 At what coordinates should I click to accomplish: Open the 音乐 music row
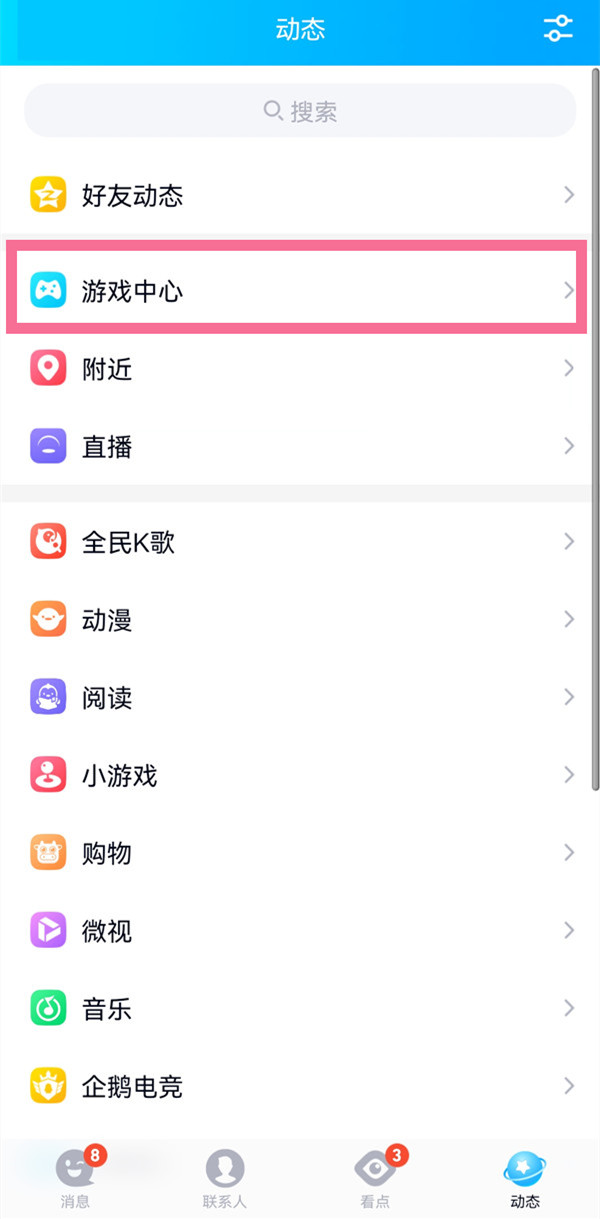click(x=300, y=1008)
